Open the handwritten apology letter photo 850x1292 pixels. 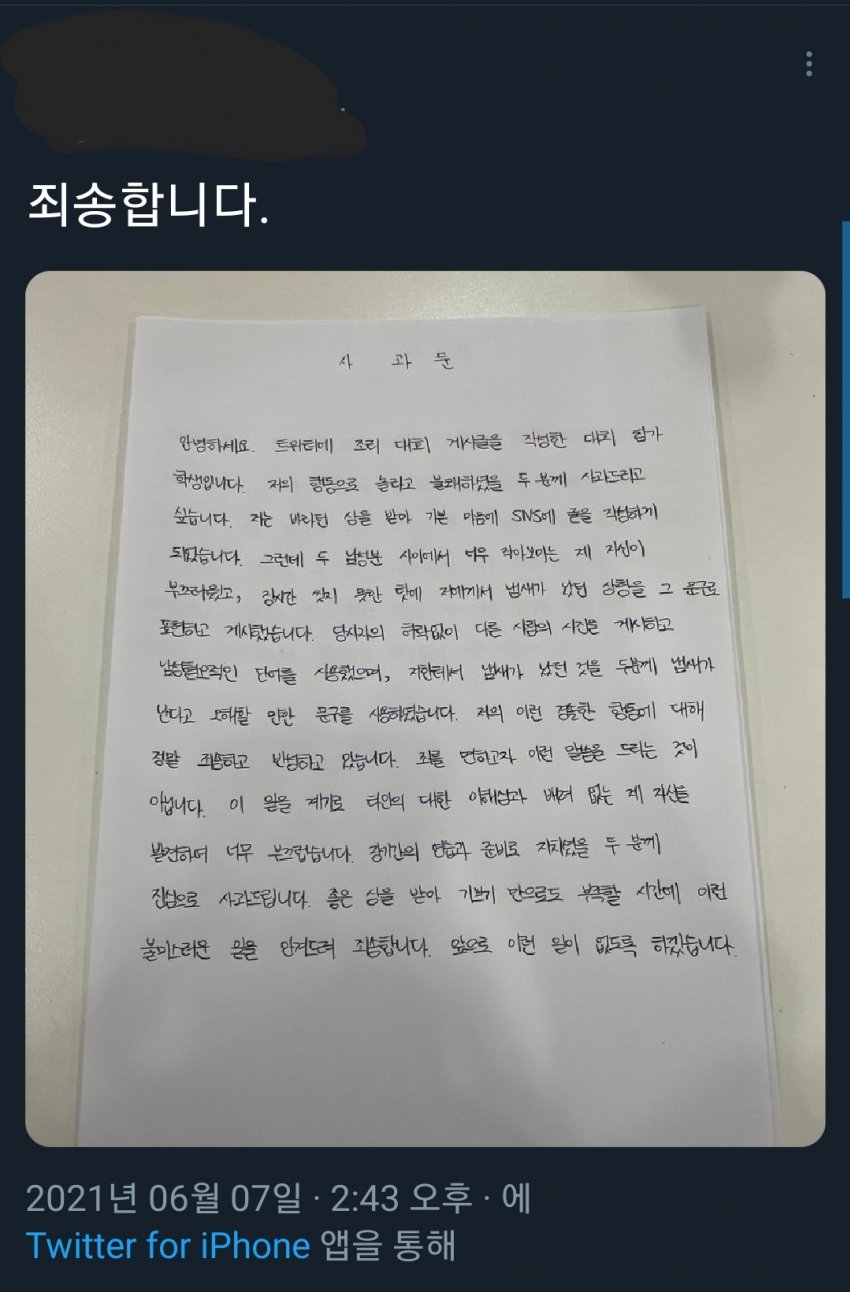tap(425, 708)
